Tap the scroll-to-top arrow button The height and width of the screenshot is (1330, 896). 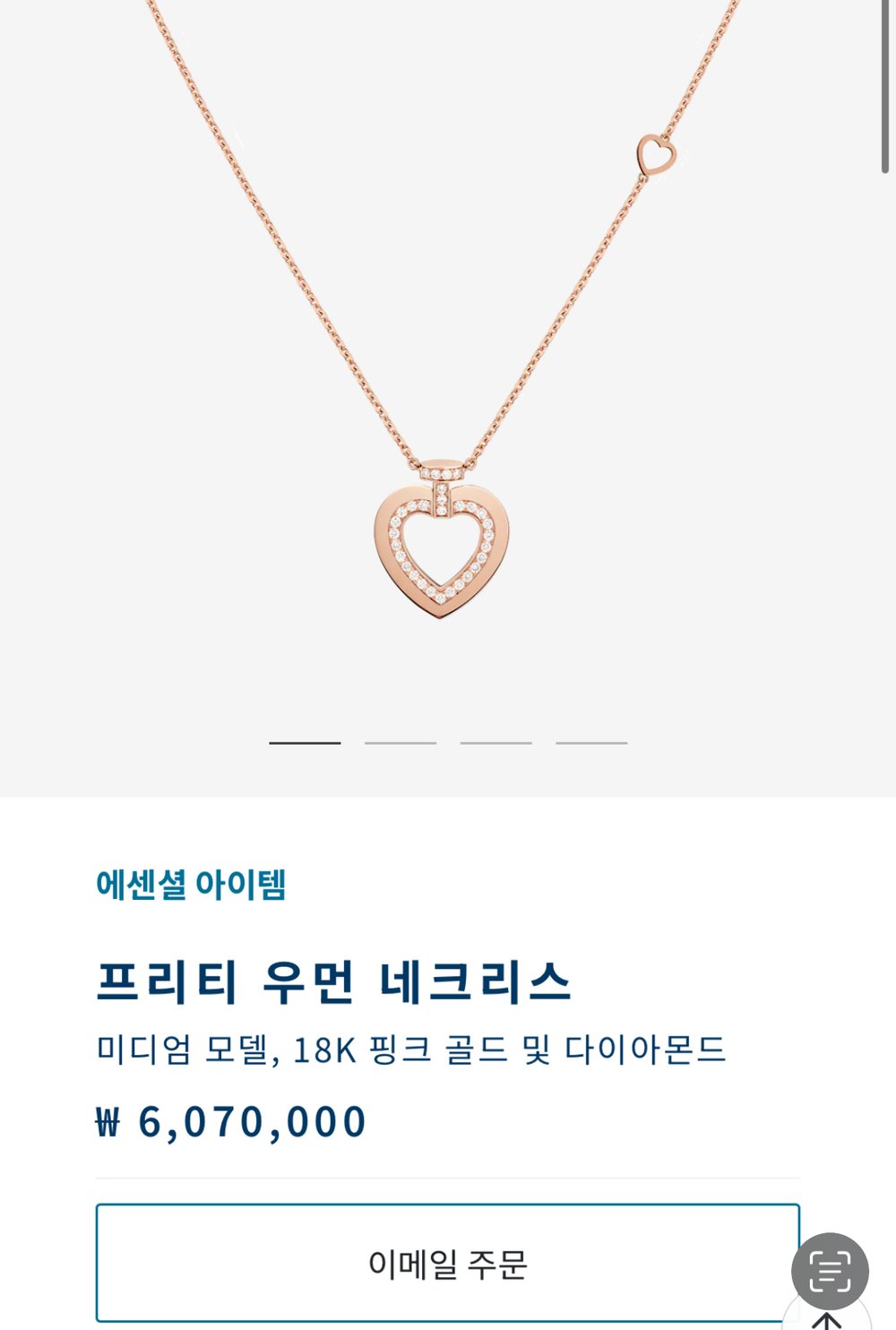(826, 1321)
